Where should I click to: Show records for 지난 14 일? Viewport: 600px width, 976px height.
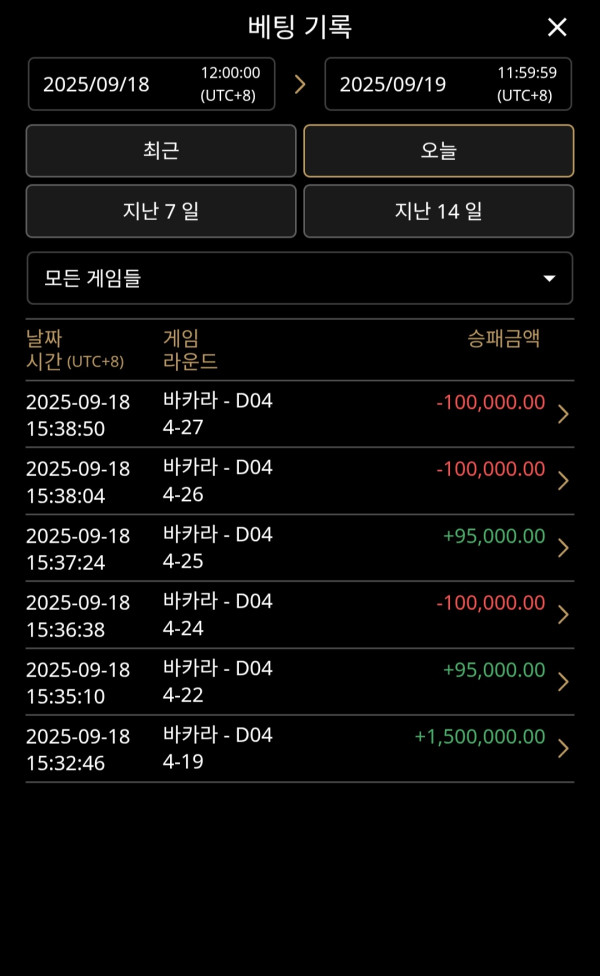(439, 211)
